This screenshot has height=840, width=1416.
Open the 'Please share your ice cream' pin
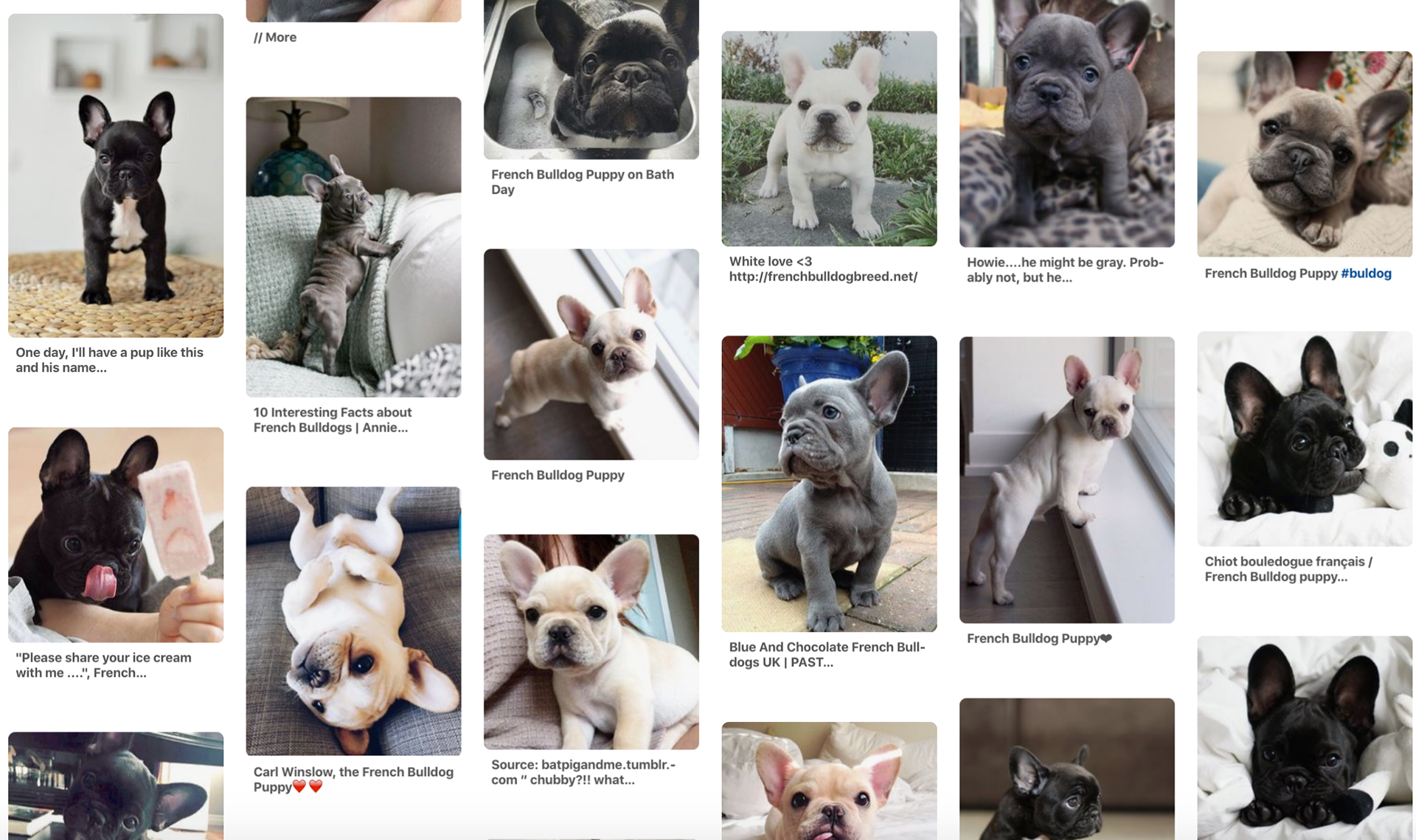(116, 535)
